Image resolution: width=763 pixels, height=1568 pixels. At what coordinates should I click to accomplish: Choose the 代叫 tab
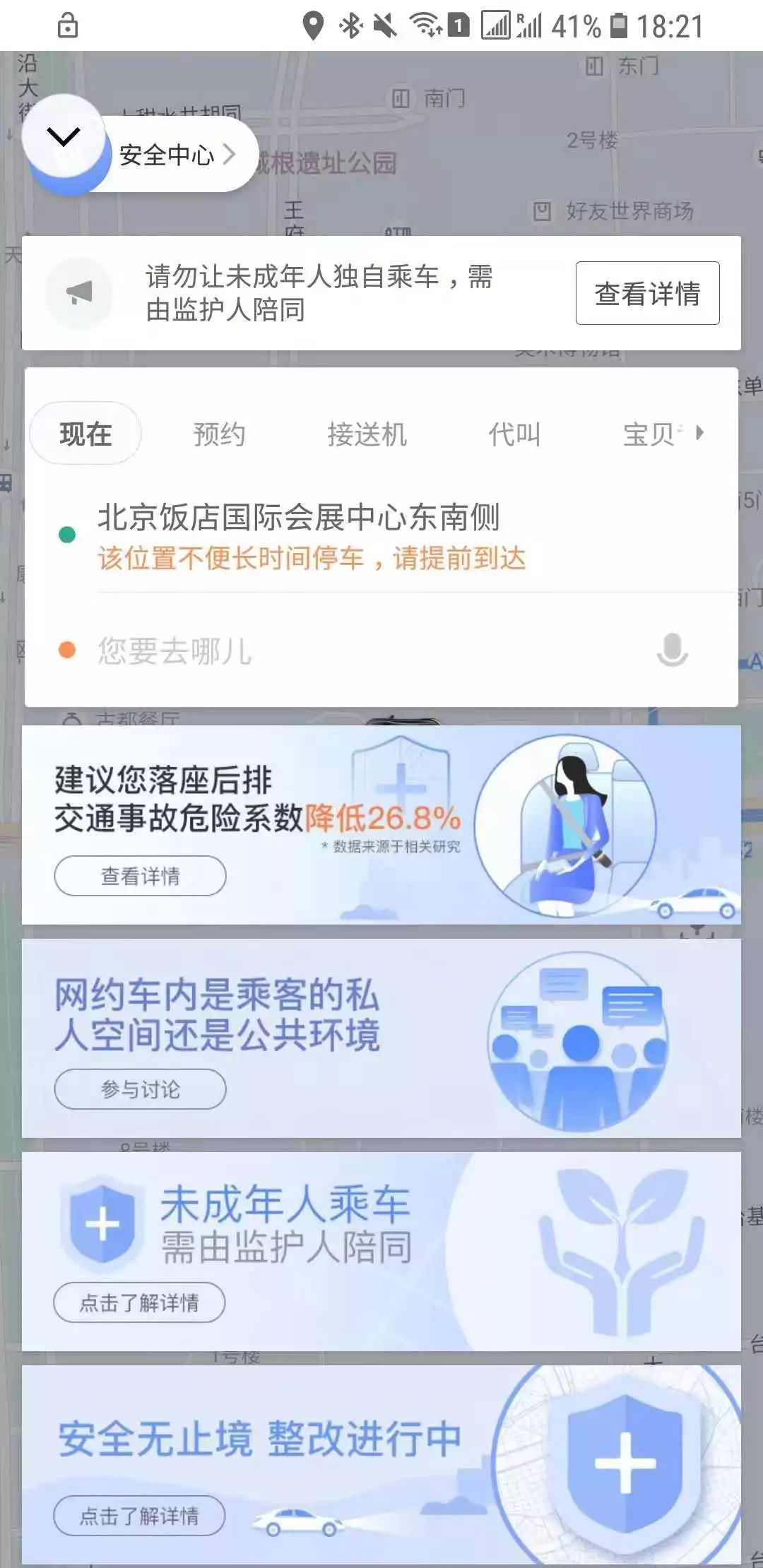click(x=514, y=434)
